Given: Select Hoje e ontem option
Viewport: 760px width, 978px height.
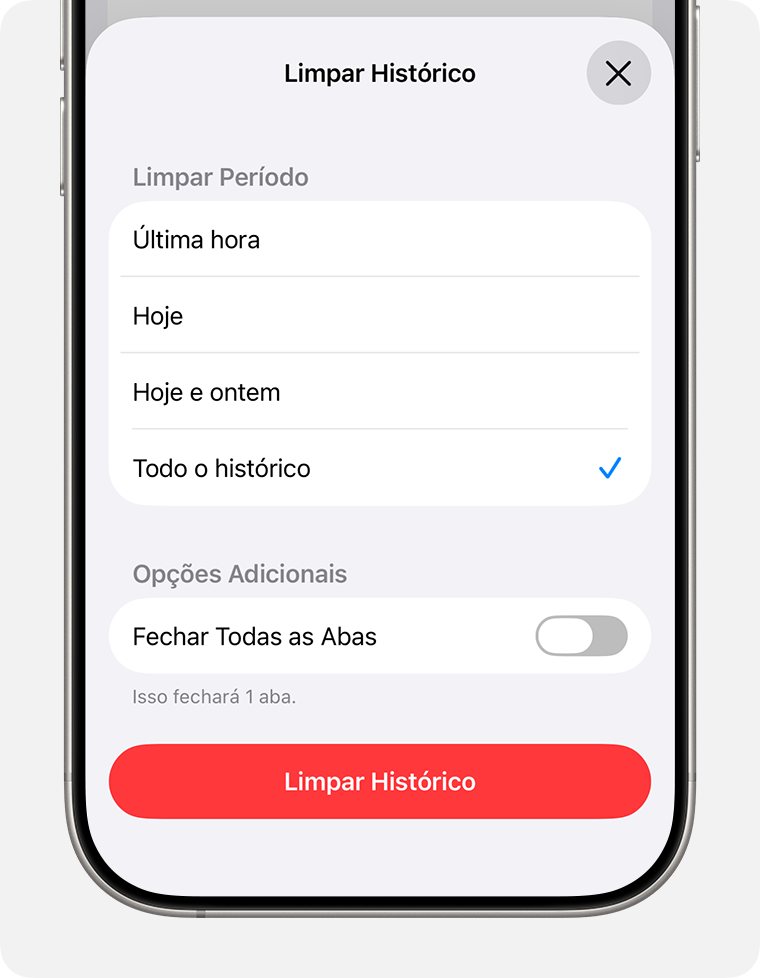Looking at the screenshot, I should point(206,392).
